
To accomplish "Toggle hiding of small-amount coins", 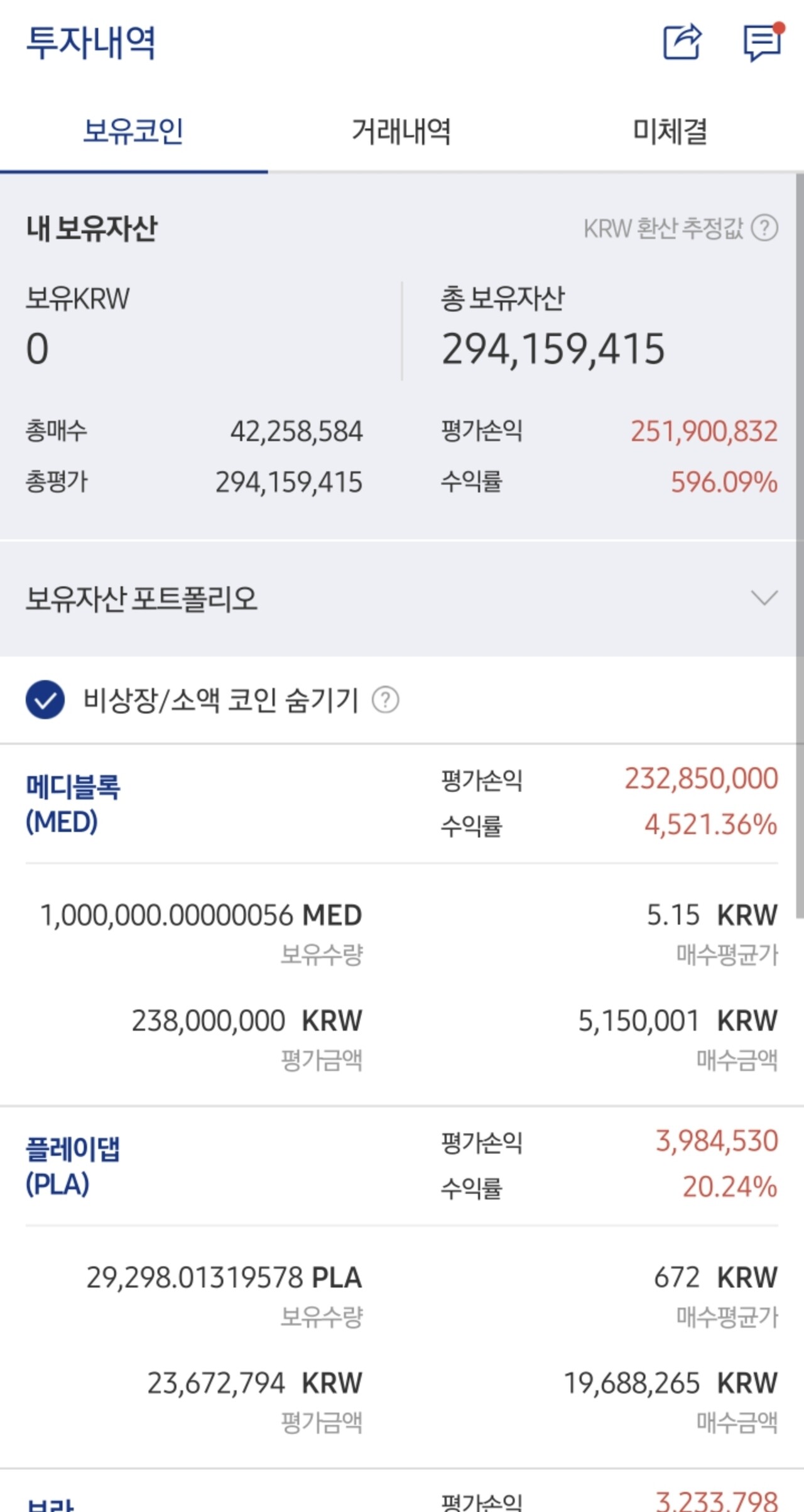I will 43,699.
